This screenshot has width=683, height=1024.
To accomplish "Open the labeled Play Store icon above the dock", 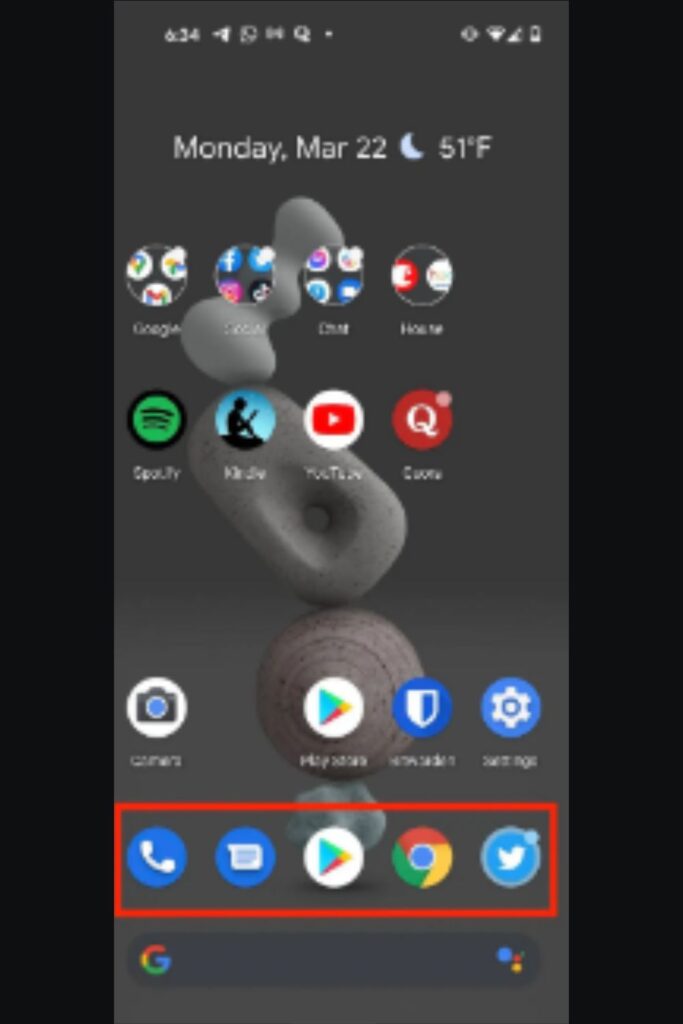I will click(333, 708).
